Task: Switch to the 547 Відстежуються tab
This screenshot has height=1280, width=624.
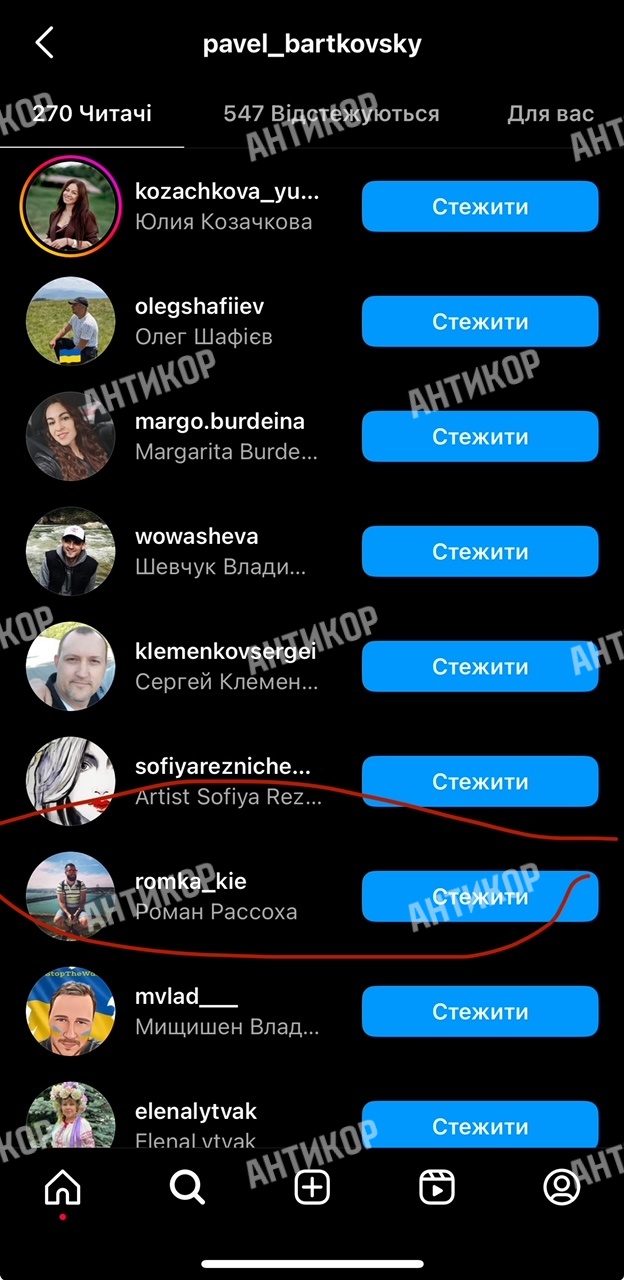Action: [331, 114]
